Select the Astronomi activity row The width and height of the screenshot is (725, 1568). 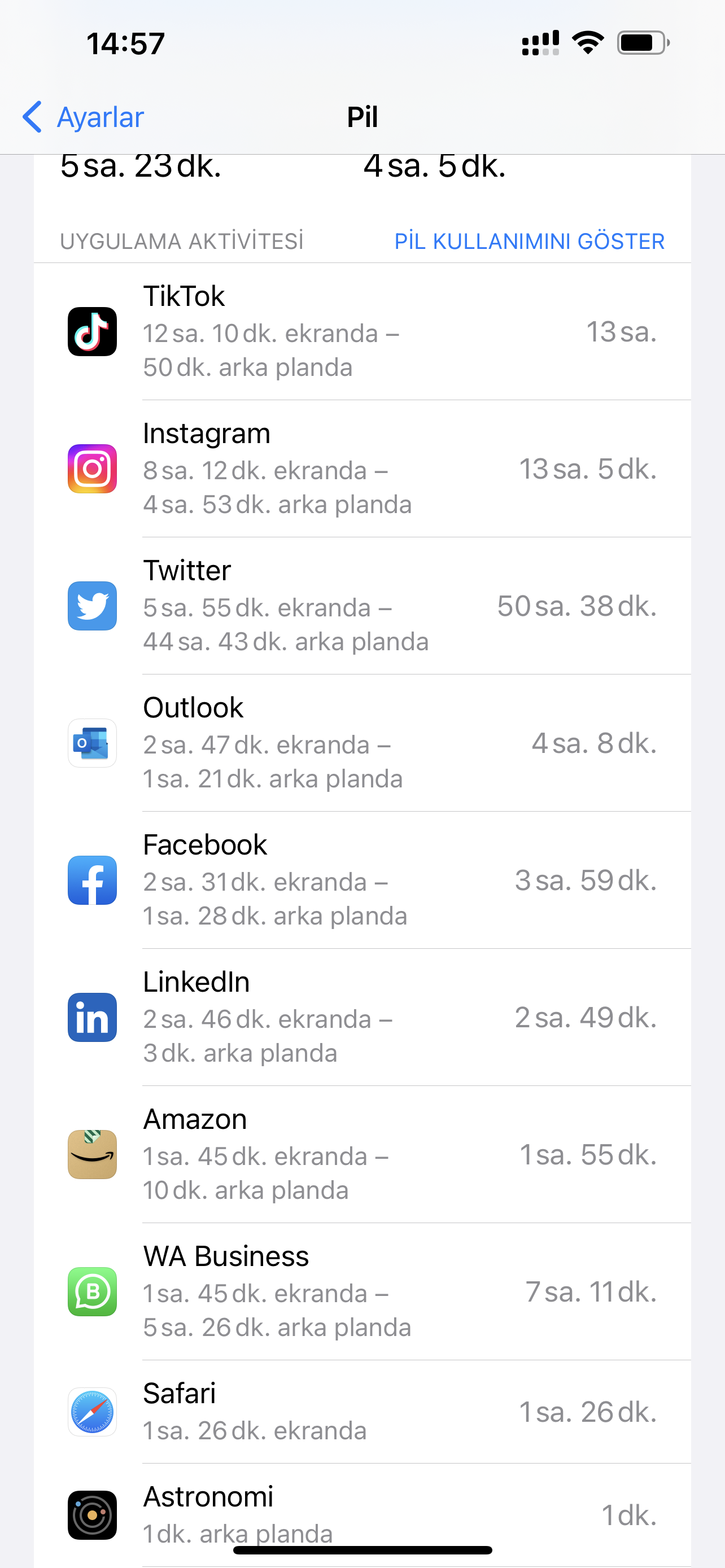pyautogui.click(x=362, y=1515)
